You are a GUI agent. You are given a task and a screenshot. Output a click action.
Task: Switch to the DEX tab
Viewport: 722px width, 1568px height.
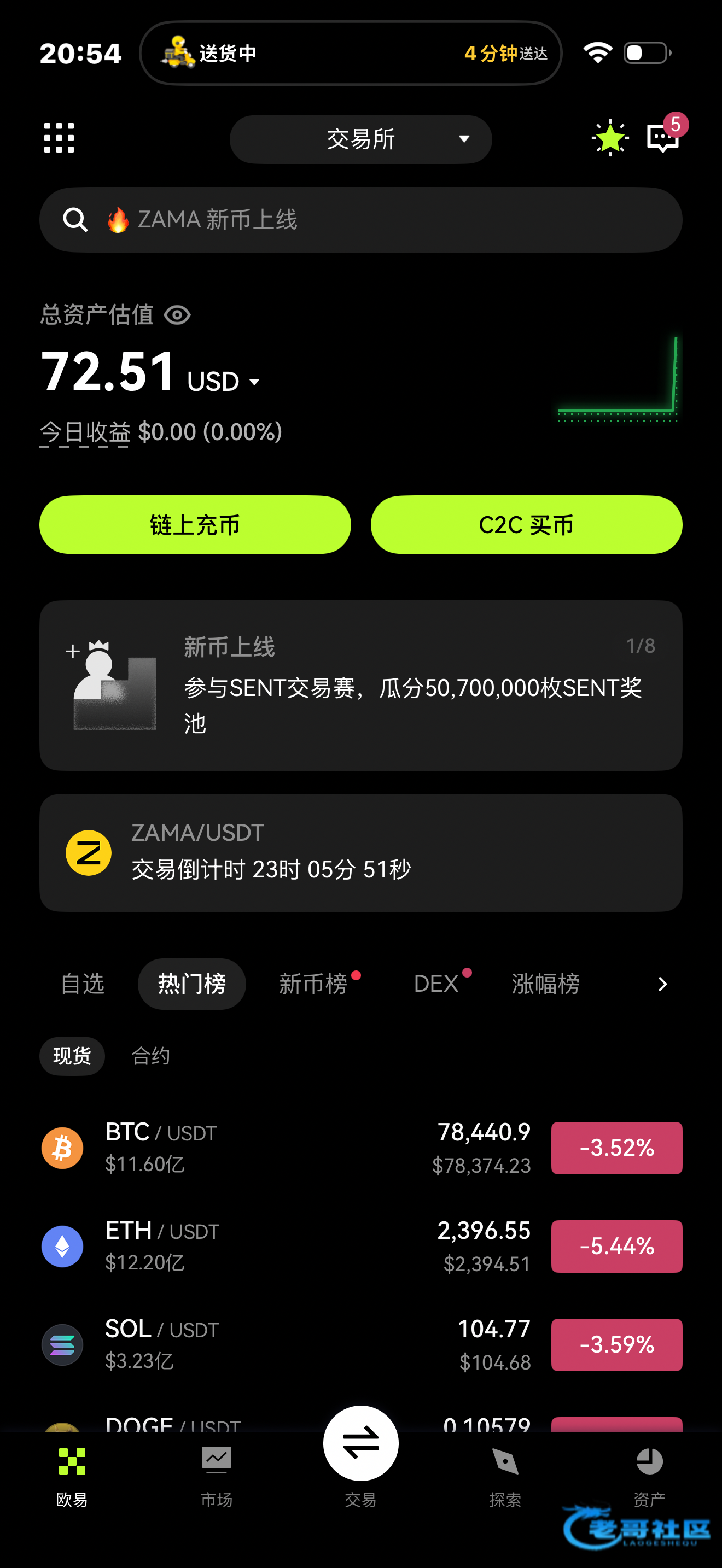(436, 984)
